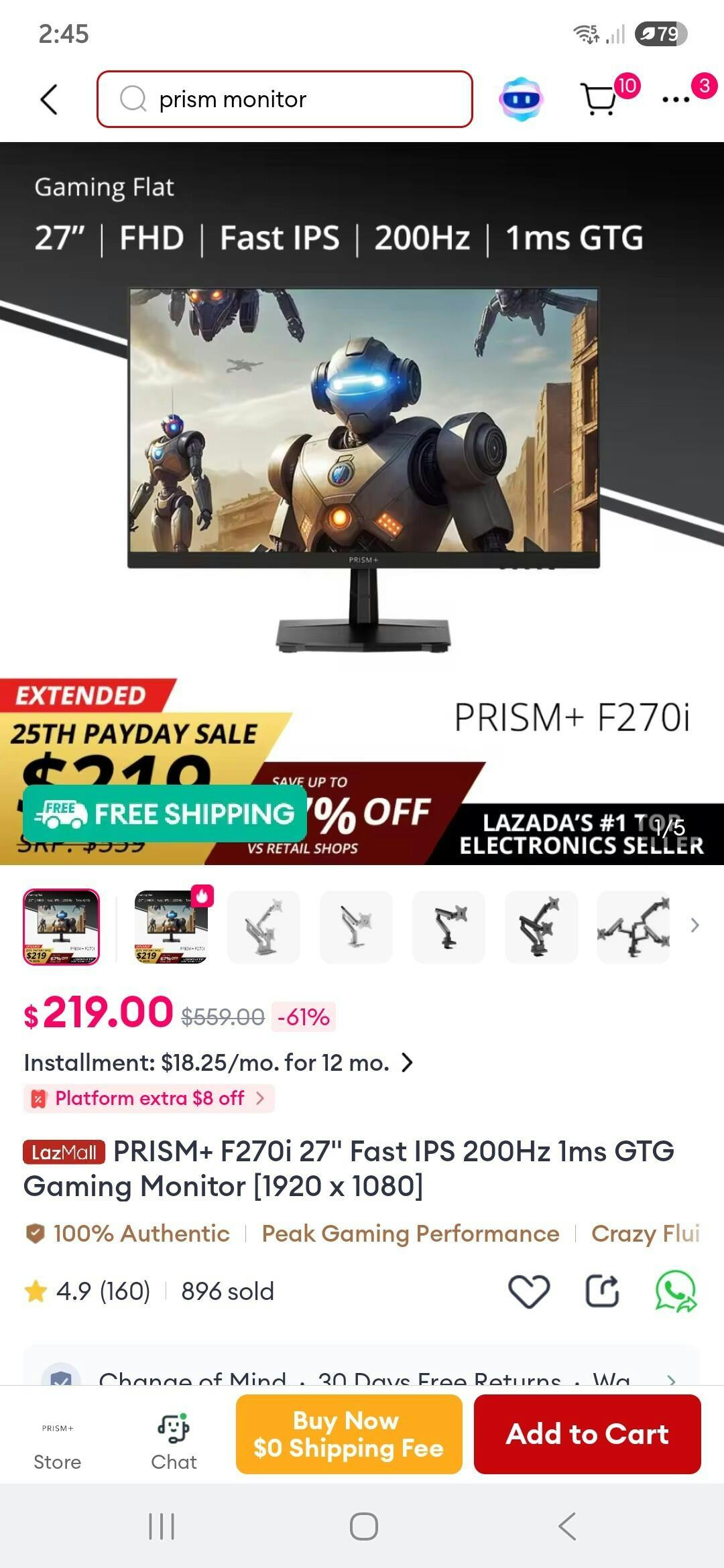The image size is (724, 1568).
Task: Open Platform extra $8 off voucher
Action: coord(149,1098)
